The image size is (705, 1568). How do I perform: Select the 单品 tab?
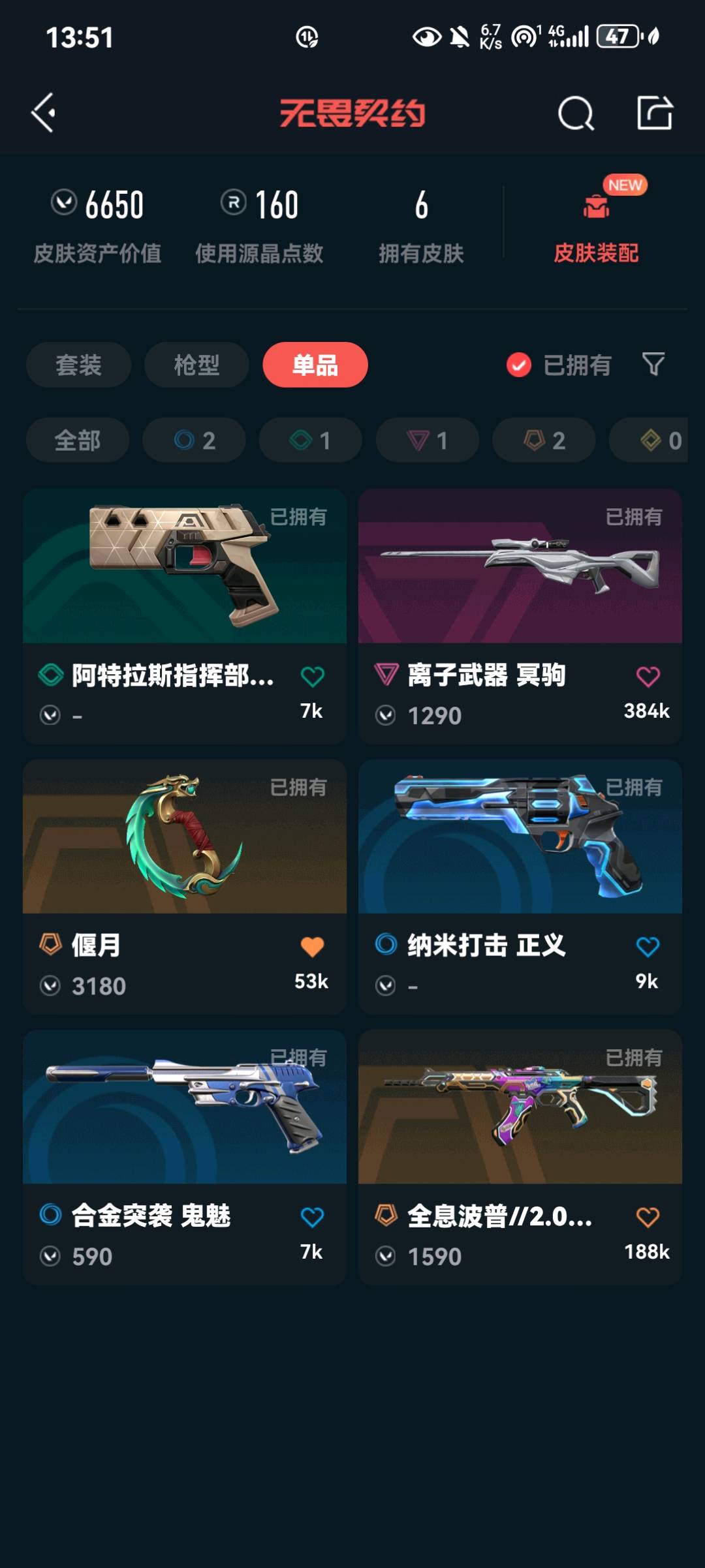[x=315, y=365]
